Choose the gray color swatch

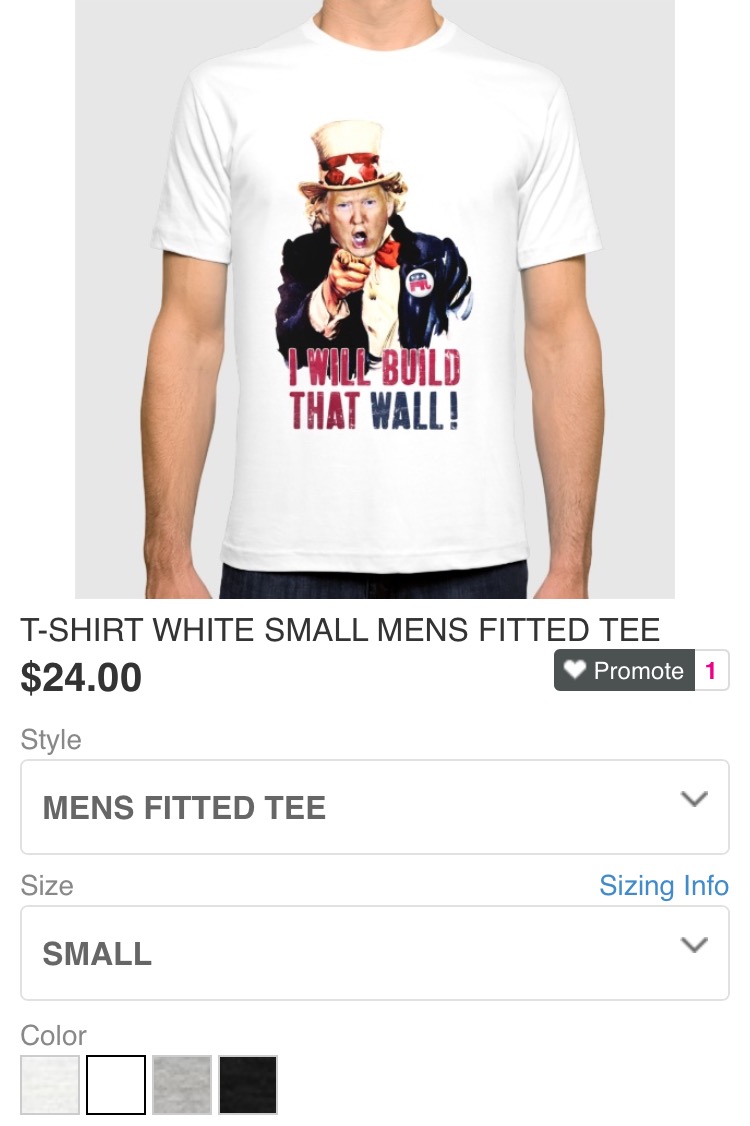[x=182, y=1084]
